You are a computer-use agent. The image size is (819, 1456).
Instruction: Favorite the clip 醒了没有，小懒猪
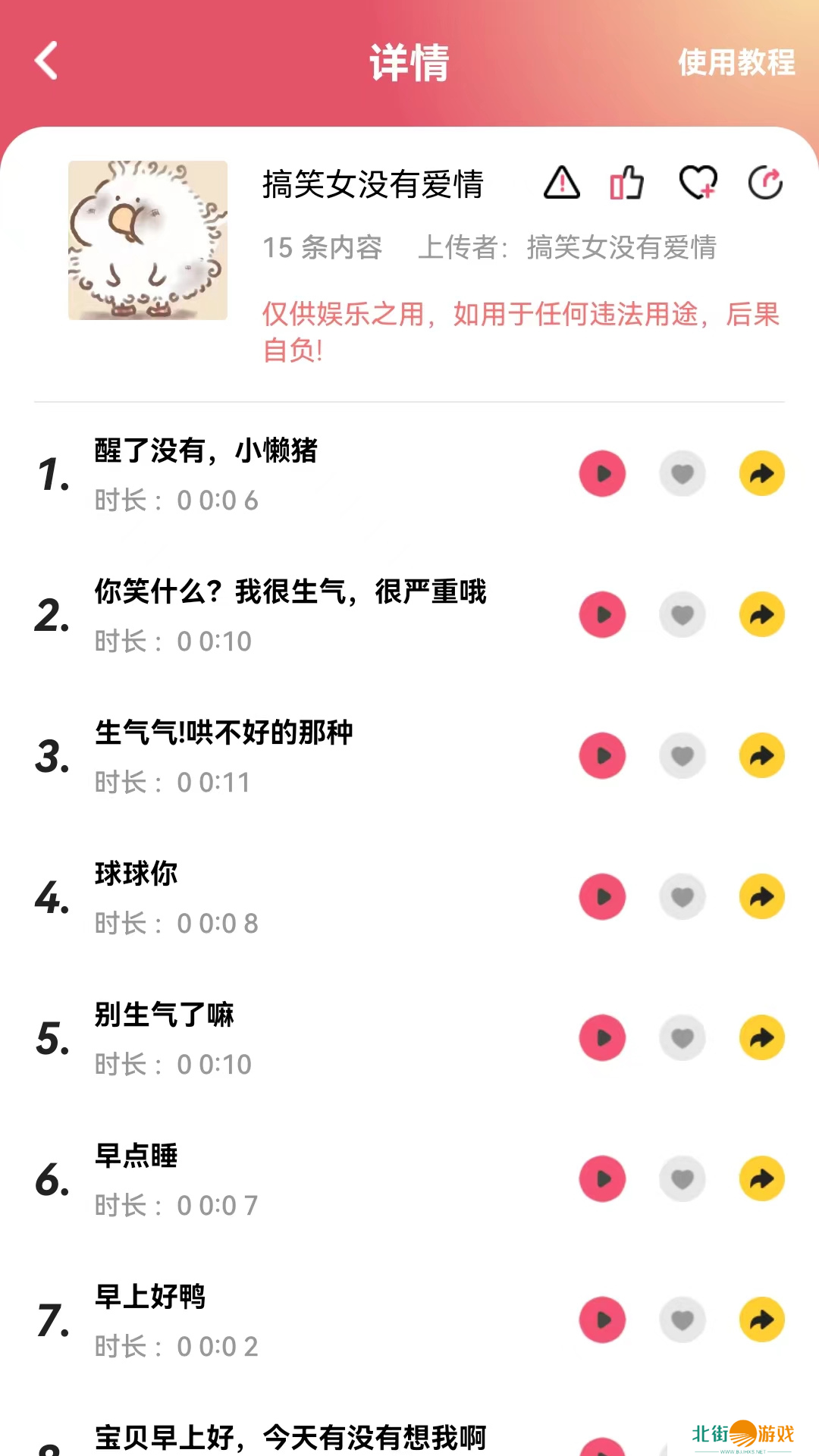point(682,474)
